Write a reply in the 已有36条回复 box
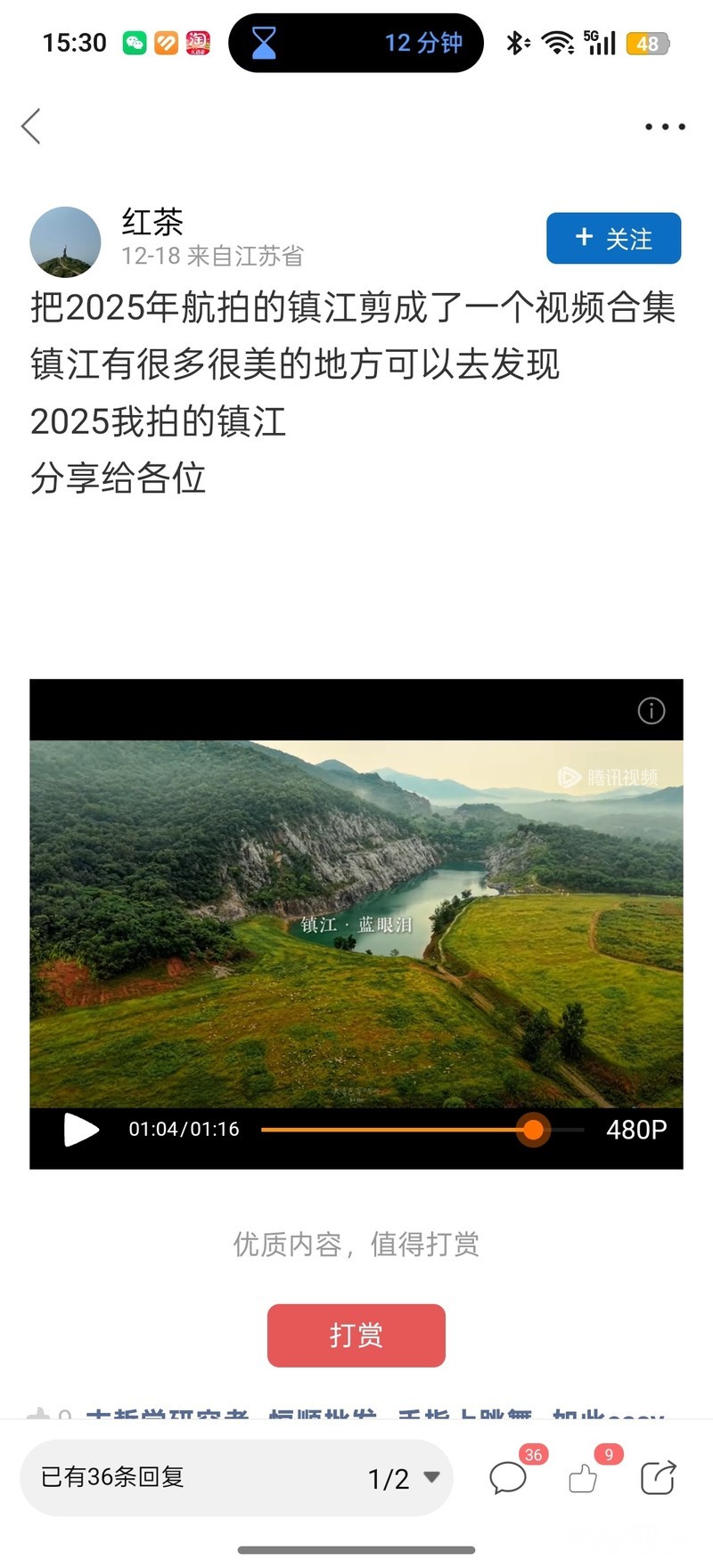This screenshot has height=1568, width=713. tap(178, 1477)
